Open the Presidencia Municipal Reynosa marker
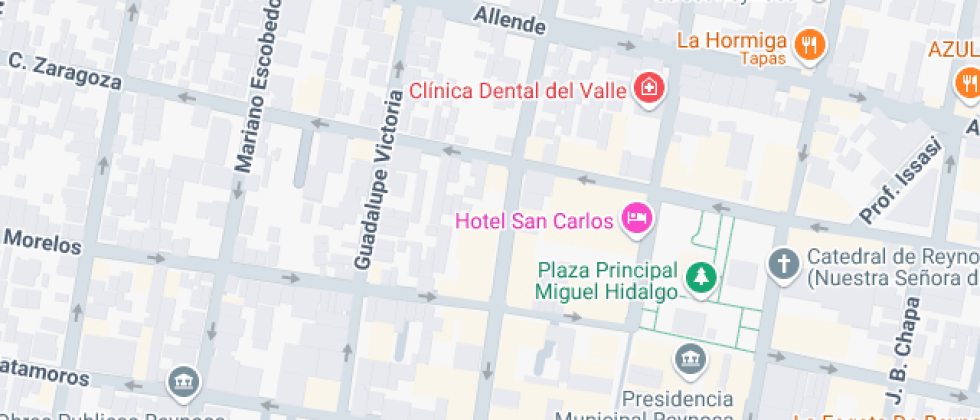Image resolution: width=980 pixels, height=420 pixels. tap(688, 358)
